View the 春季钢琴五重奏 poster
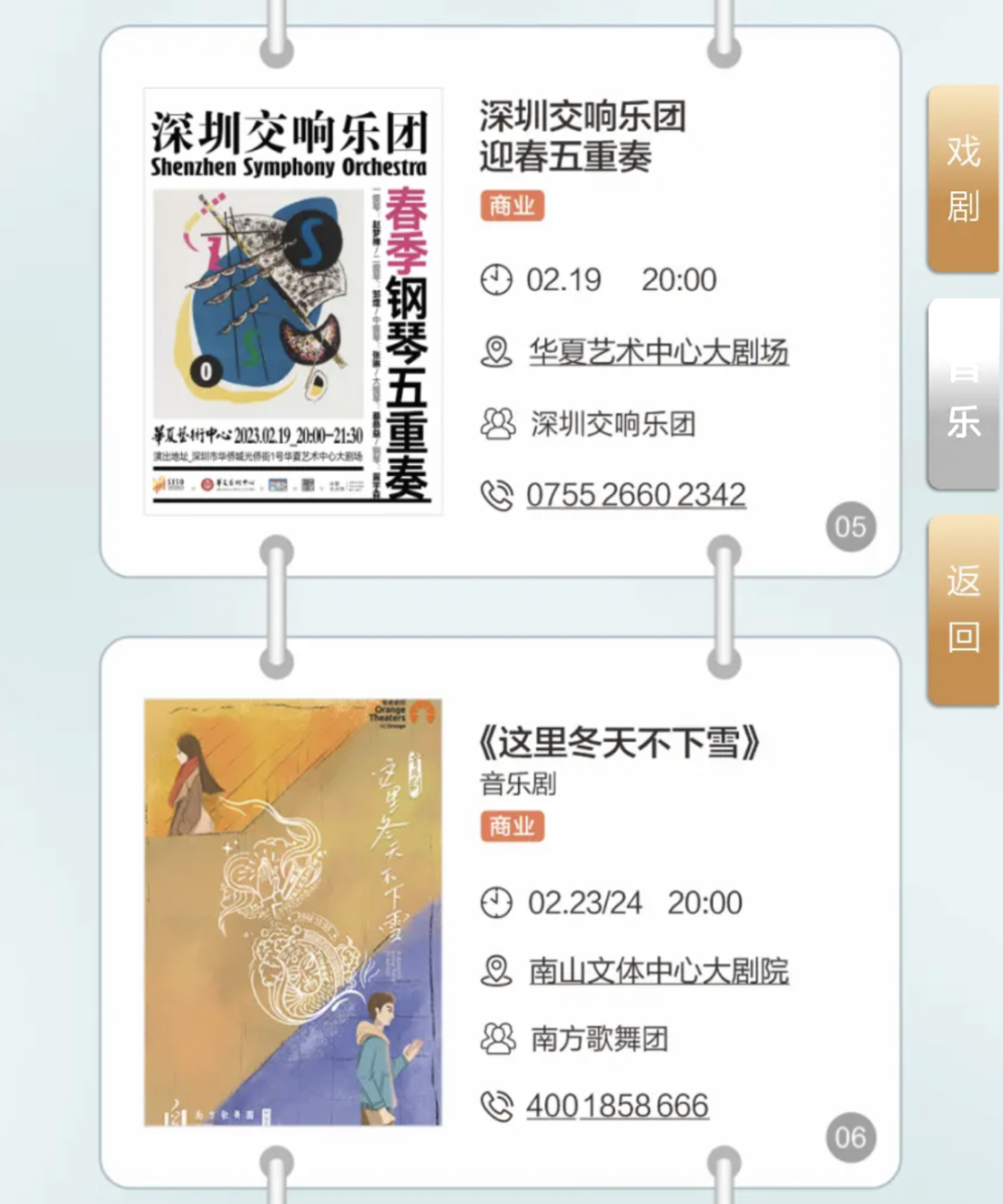1003x1204 pixels. pyautogui.click(x=293, y=302)
